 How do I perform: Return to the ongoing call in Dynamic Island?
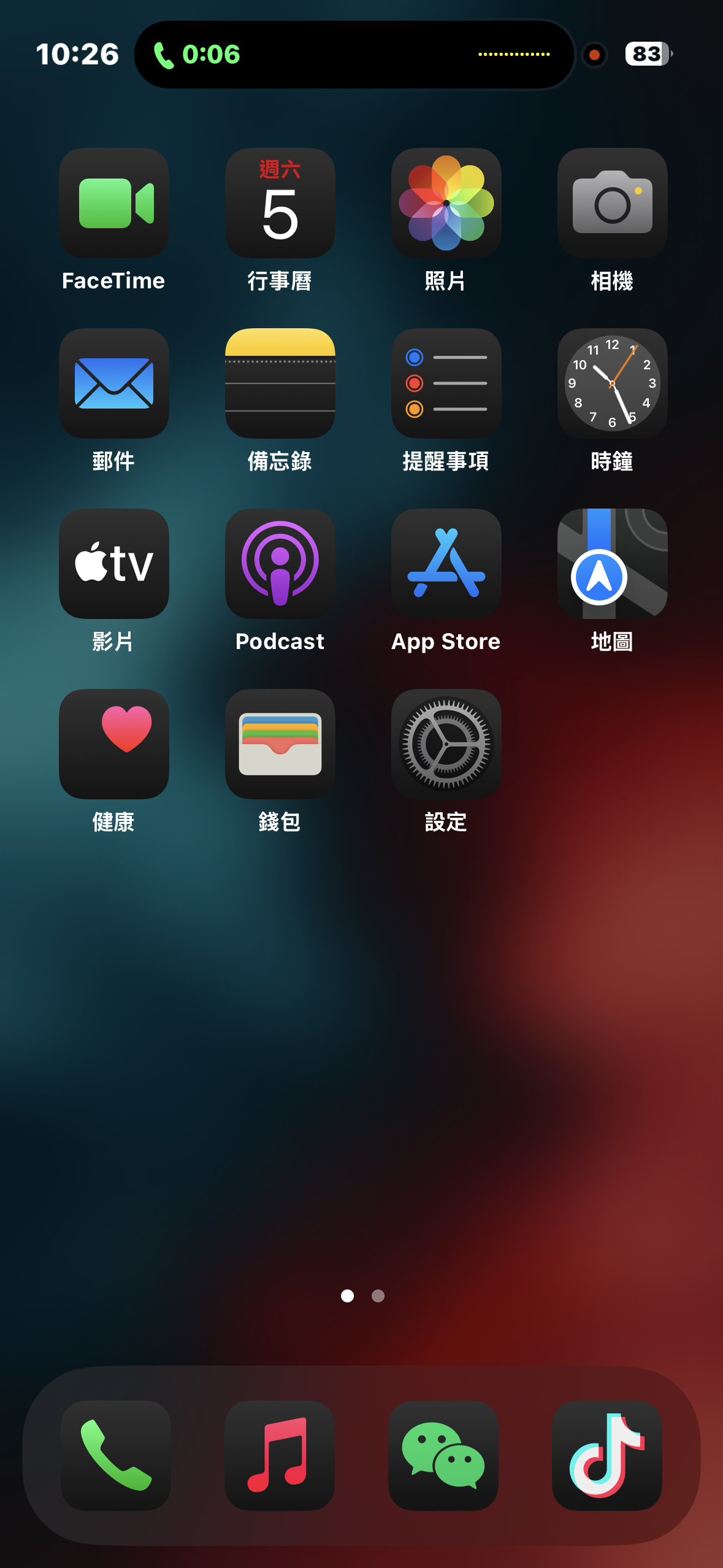click(x=354, y=55)
